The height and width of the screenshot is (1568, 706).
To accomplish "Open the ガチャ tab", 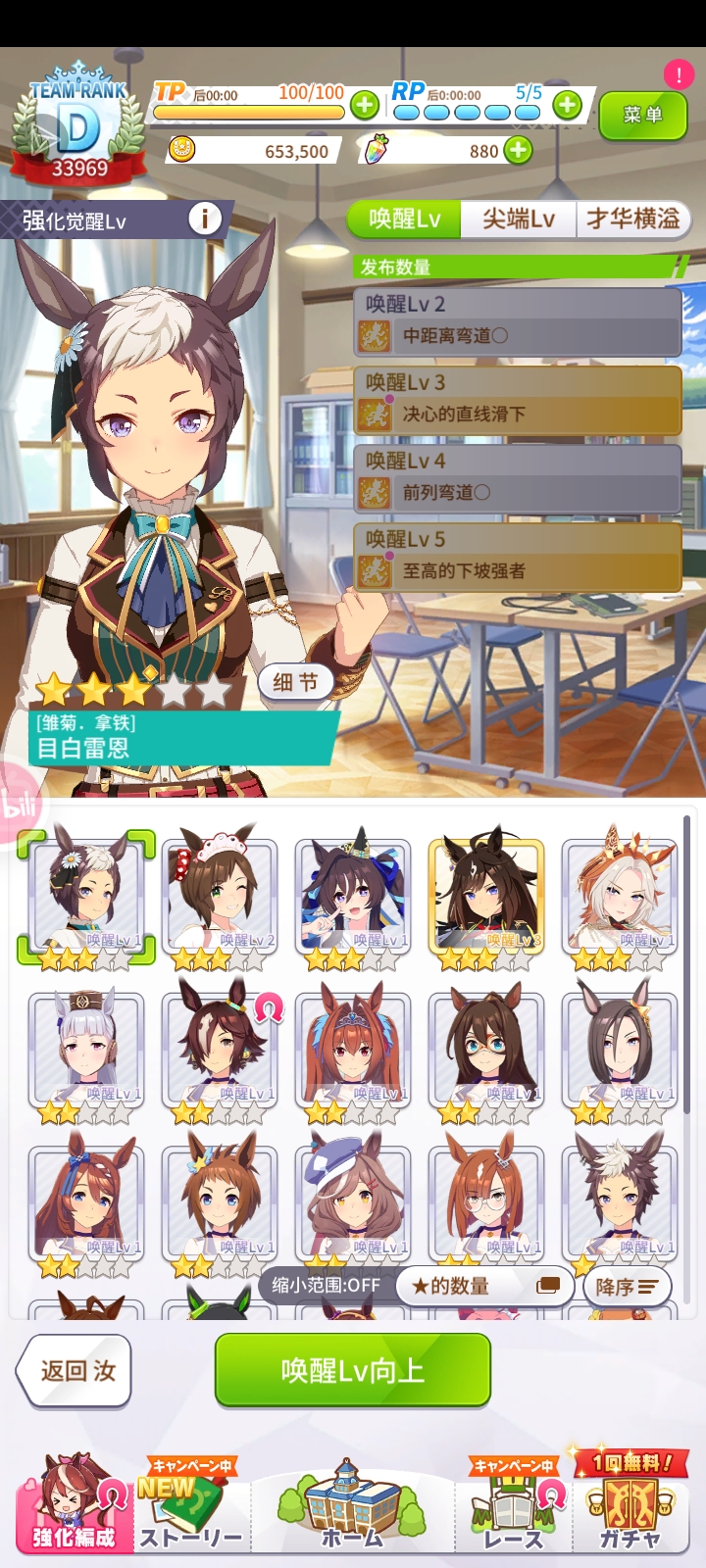I will tap(630, 1509).
